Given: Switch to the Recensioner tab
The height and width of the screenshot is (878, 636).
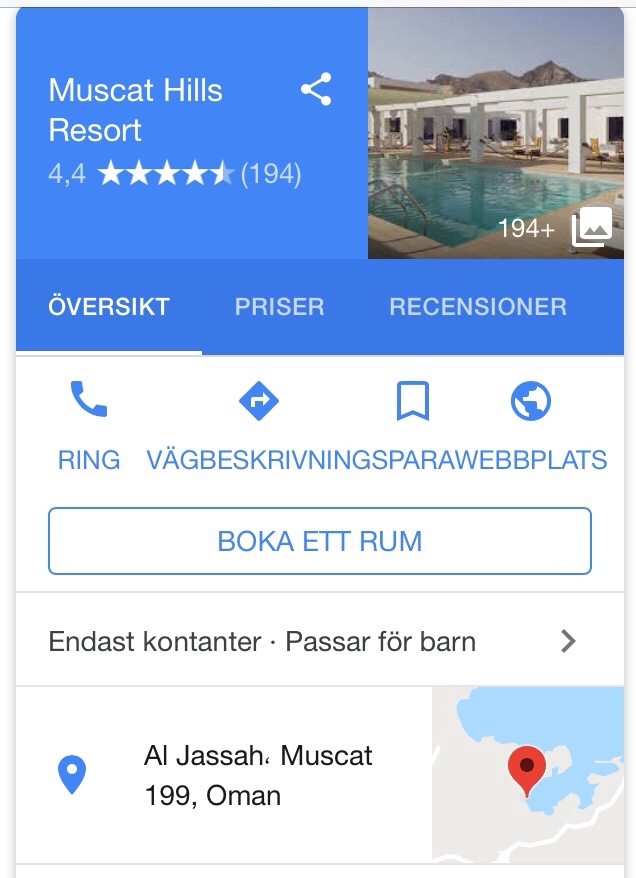Looking at the screenshot, I should 477,307.
